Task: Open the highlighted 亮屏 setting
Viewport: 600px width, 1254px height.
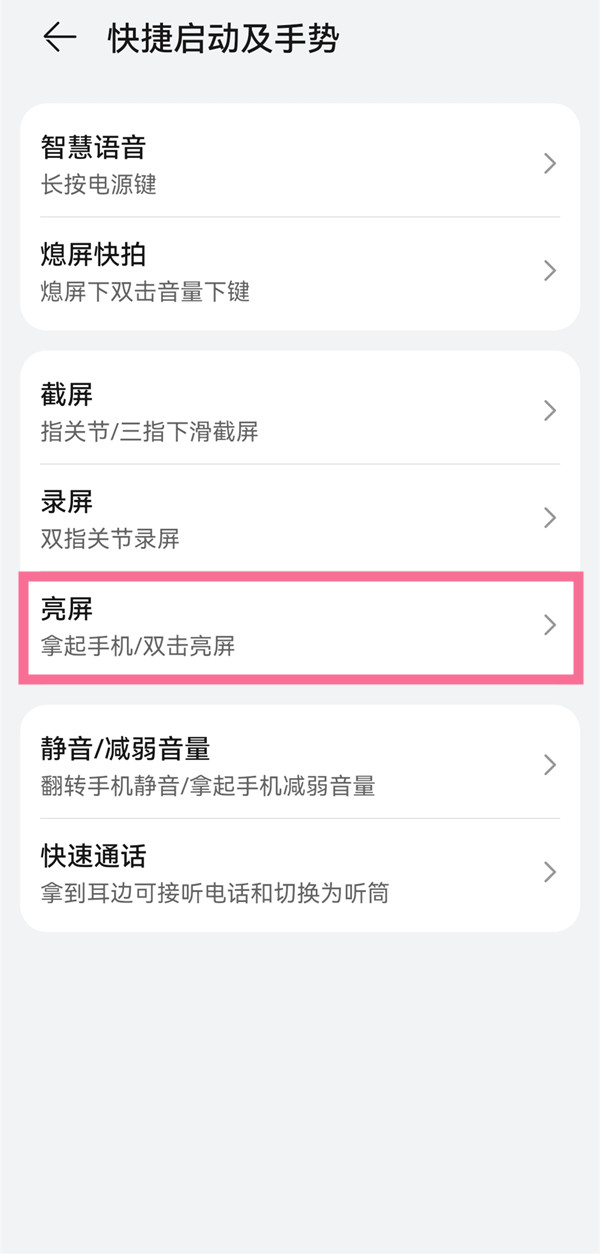Action: tap(300, 625)
